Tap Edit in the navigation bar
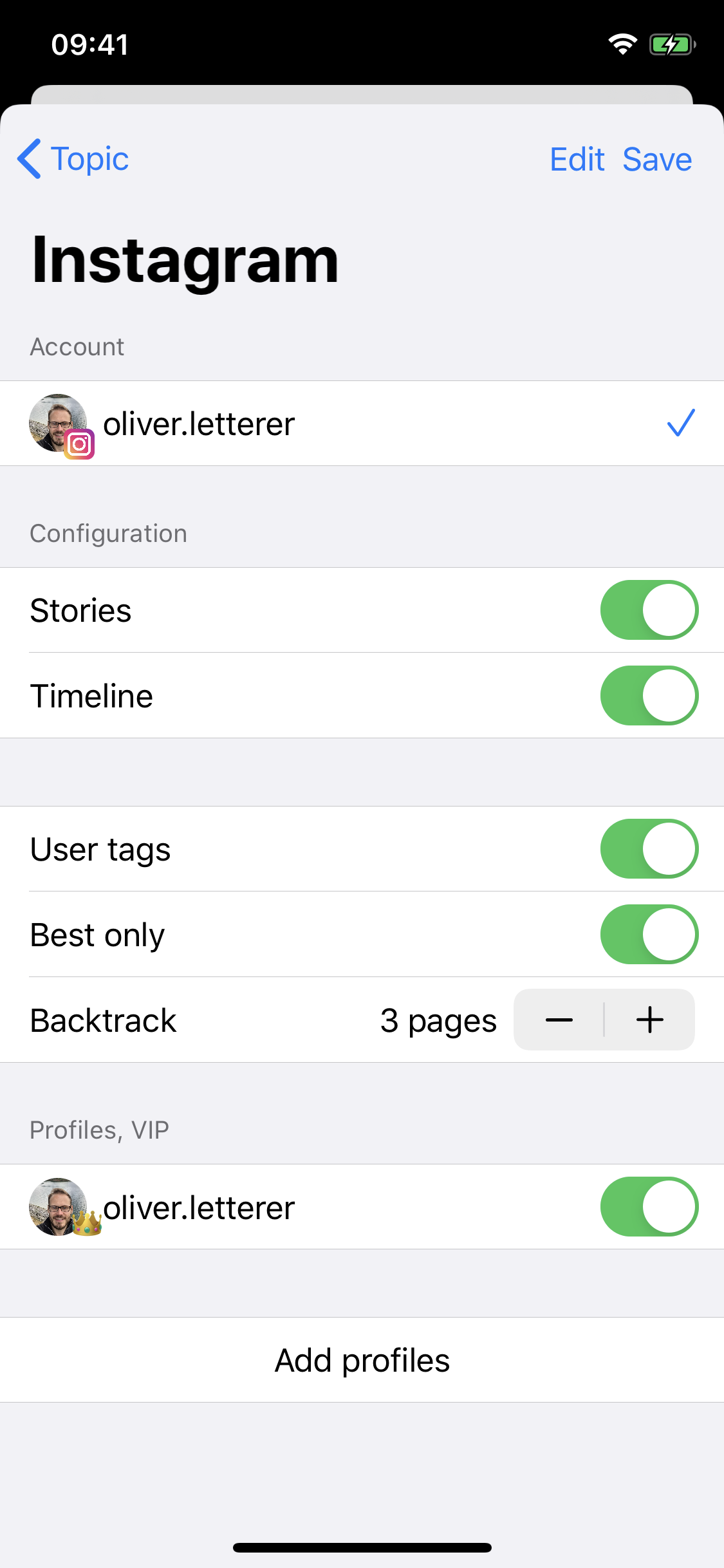 (577, 159)
